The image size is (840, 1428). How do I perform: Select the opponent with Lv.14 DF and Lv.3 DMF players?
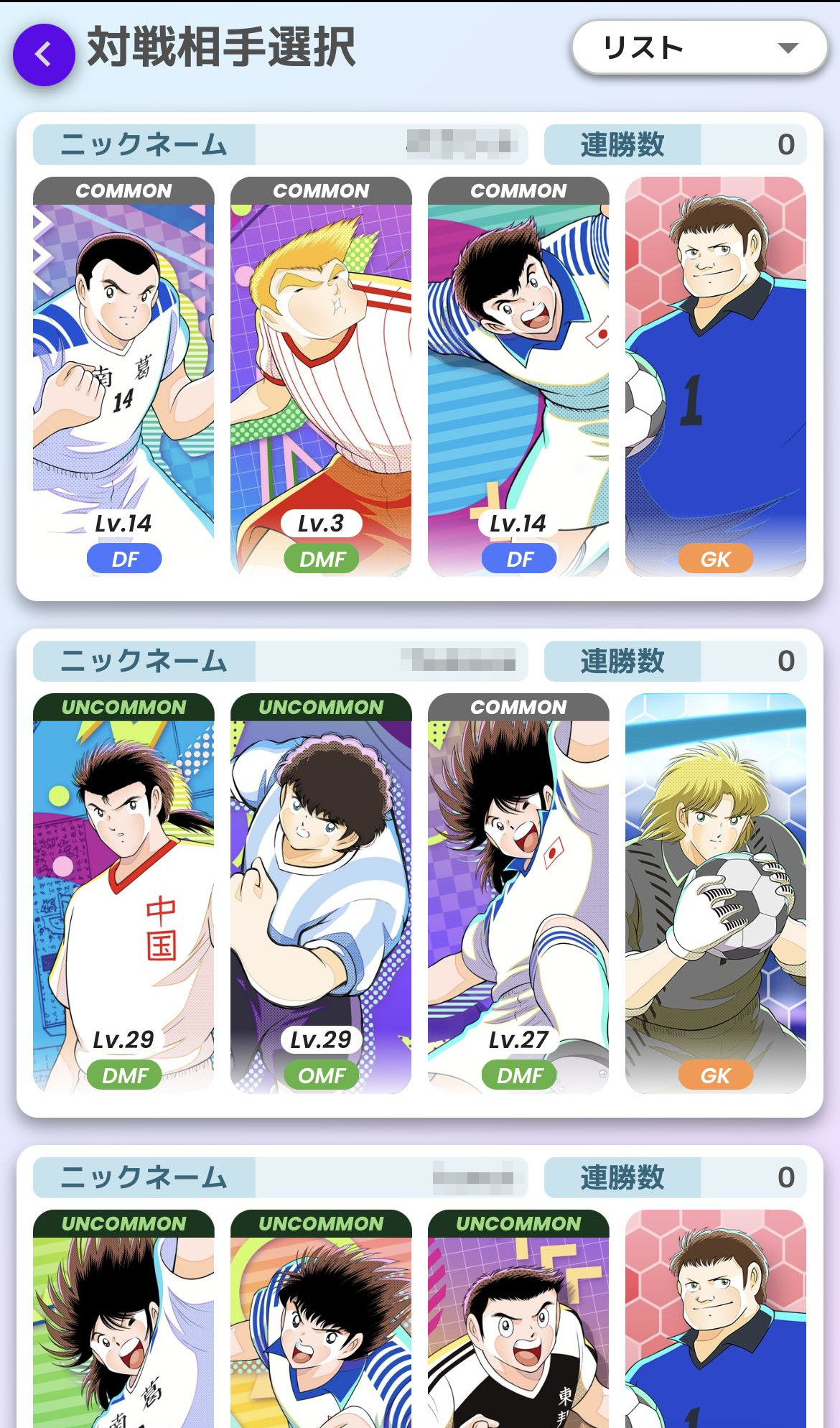(x=420, y=356)
